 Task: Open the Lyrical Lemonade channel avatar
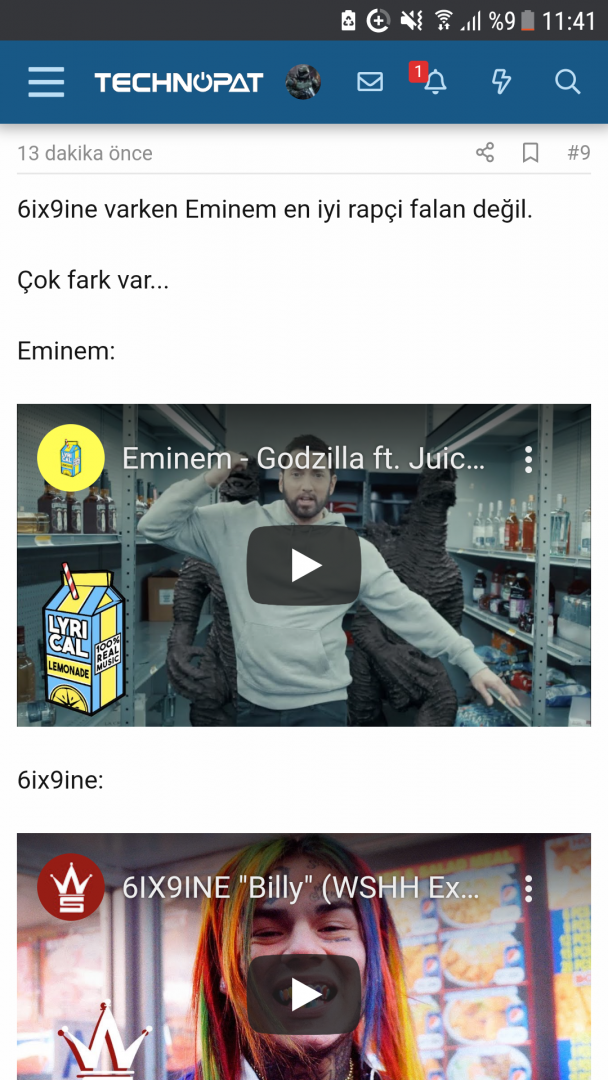pos(71,458)
